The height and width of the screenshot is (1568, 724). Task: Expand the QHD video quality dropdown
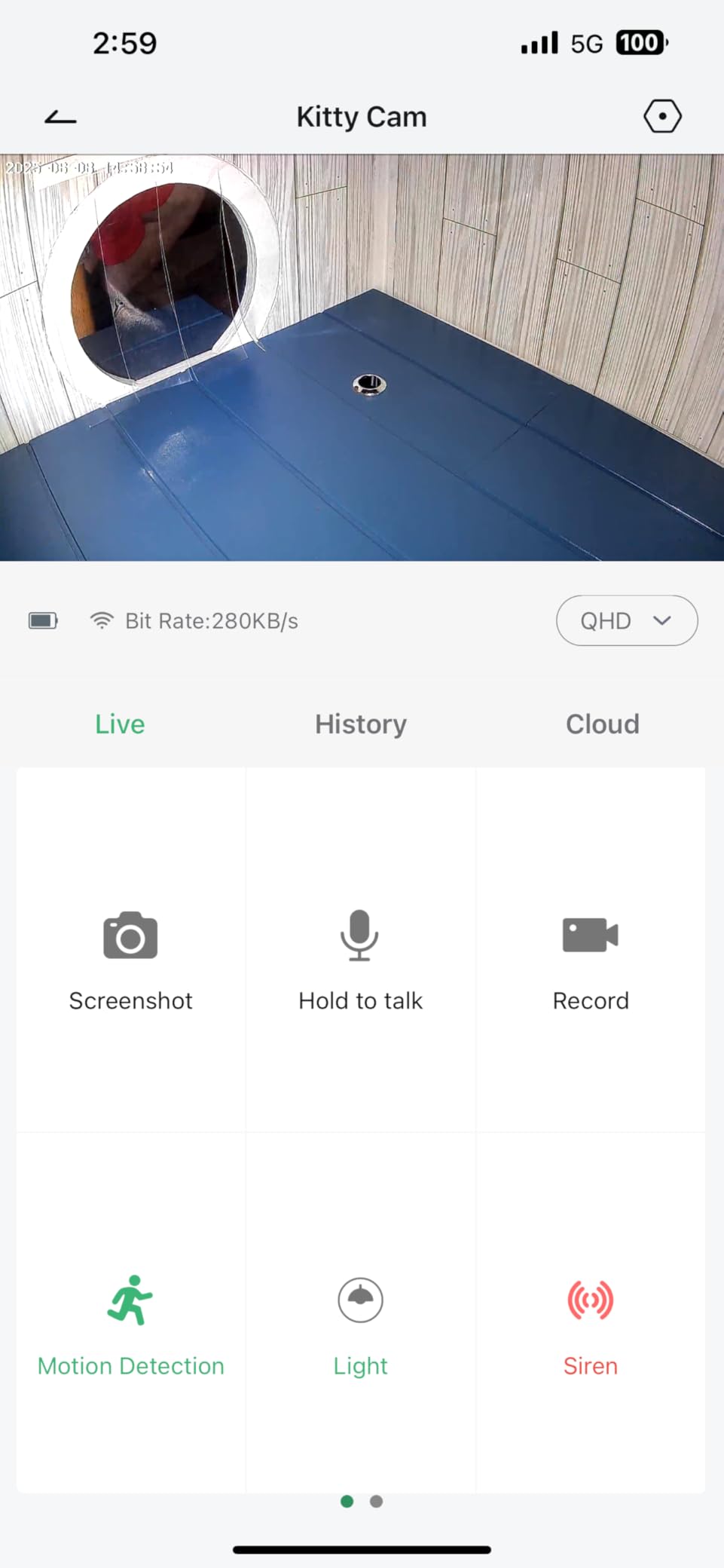click(x=627, y=620)
